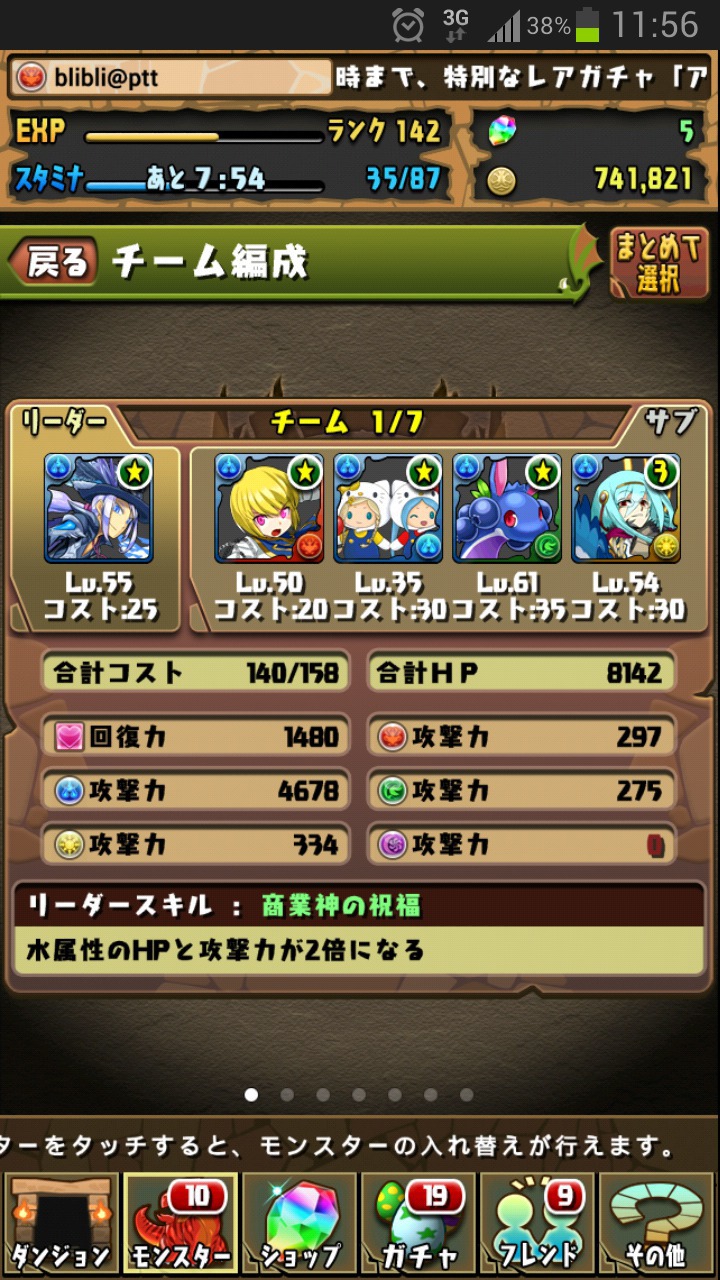Select the twin sub monster Lv.35
The image size is (720, 1280).
coord(388,508)
